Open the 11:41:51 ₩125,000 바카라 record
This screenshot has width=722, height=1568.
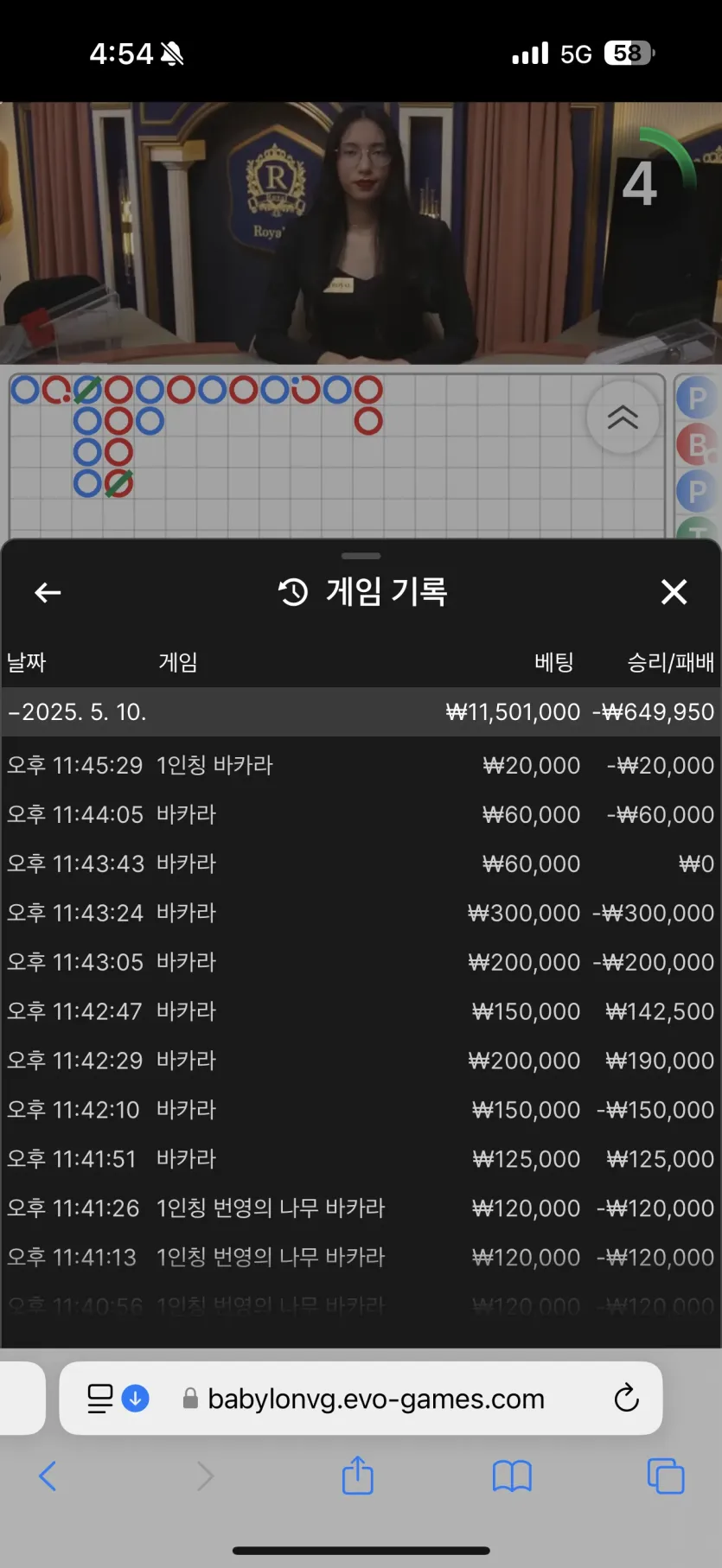coord(360,1159)
